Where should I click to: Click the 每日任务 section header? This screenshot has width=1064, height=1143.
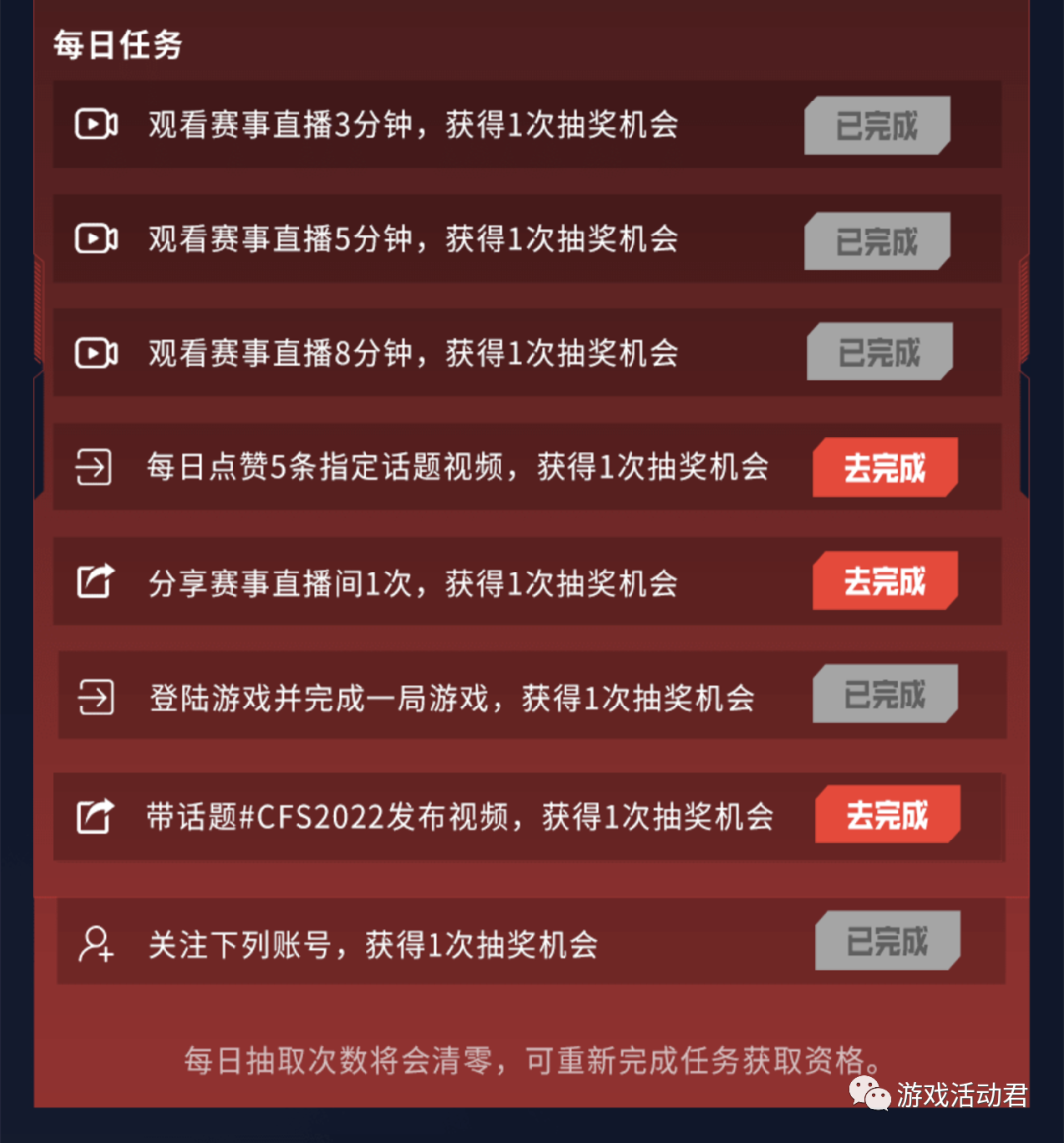point(118,45)
